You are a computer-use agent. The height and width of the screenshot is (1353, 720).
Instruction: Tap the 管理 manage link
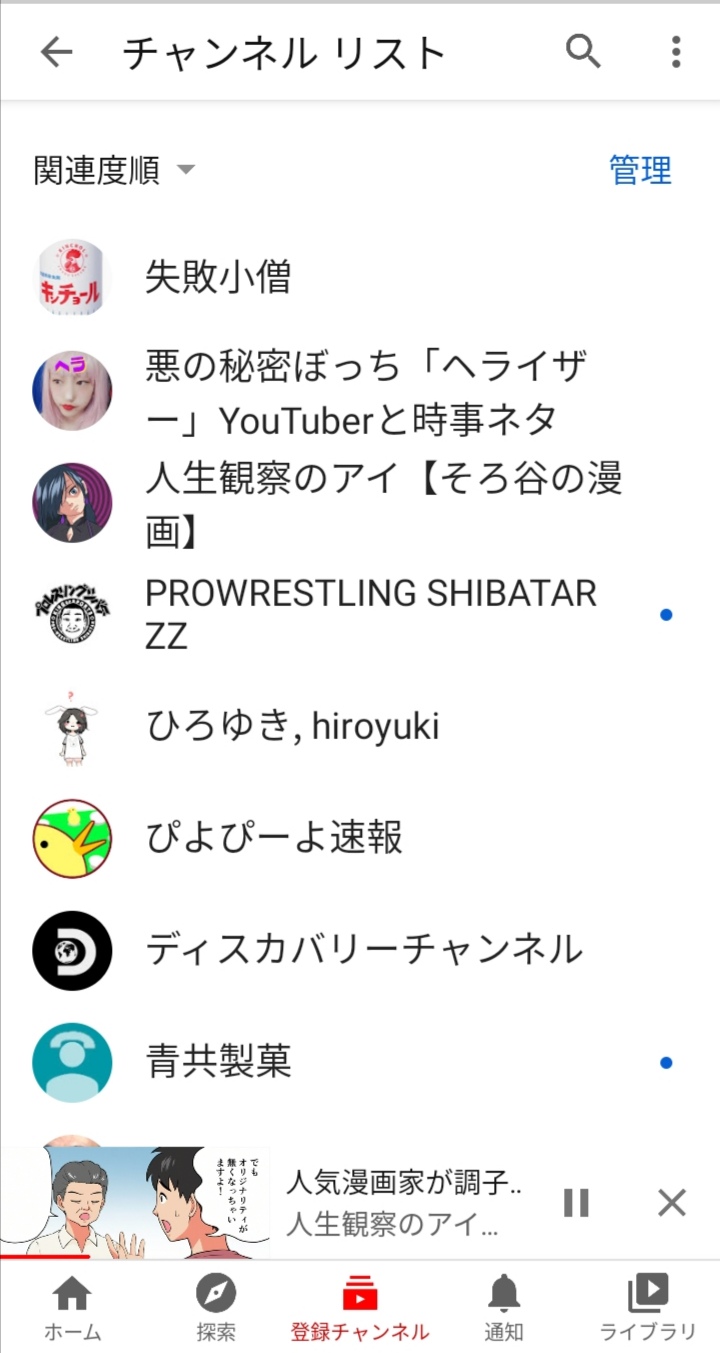click(x=640, y=170)
